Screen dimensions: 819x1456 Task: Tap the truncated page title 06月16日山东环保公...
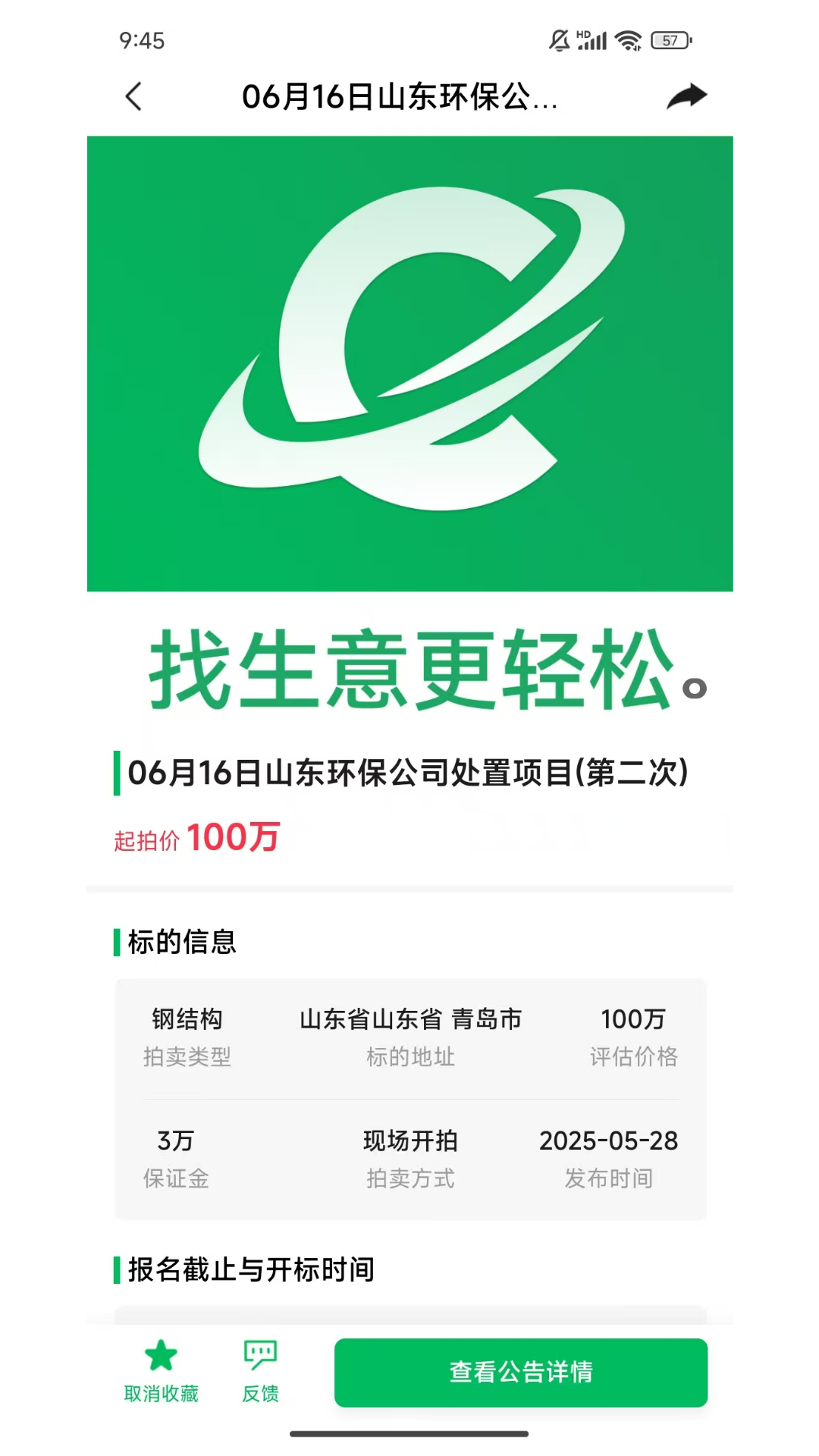[402, 97]
